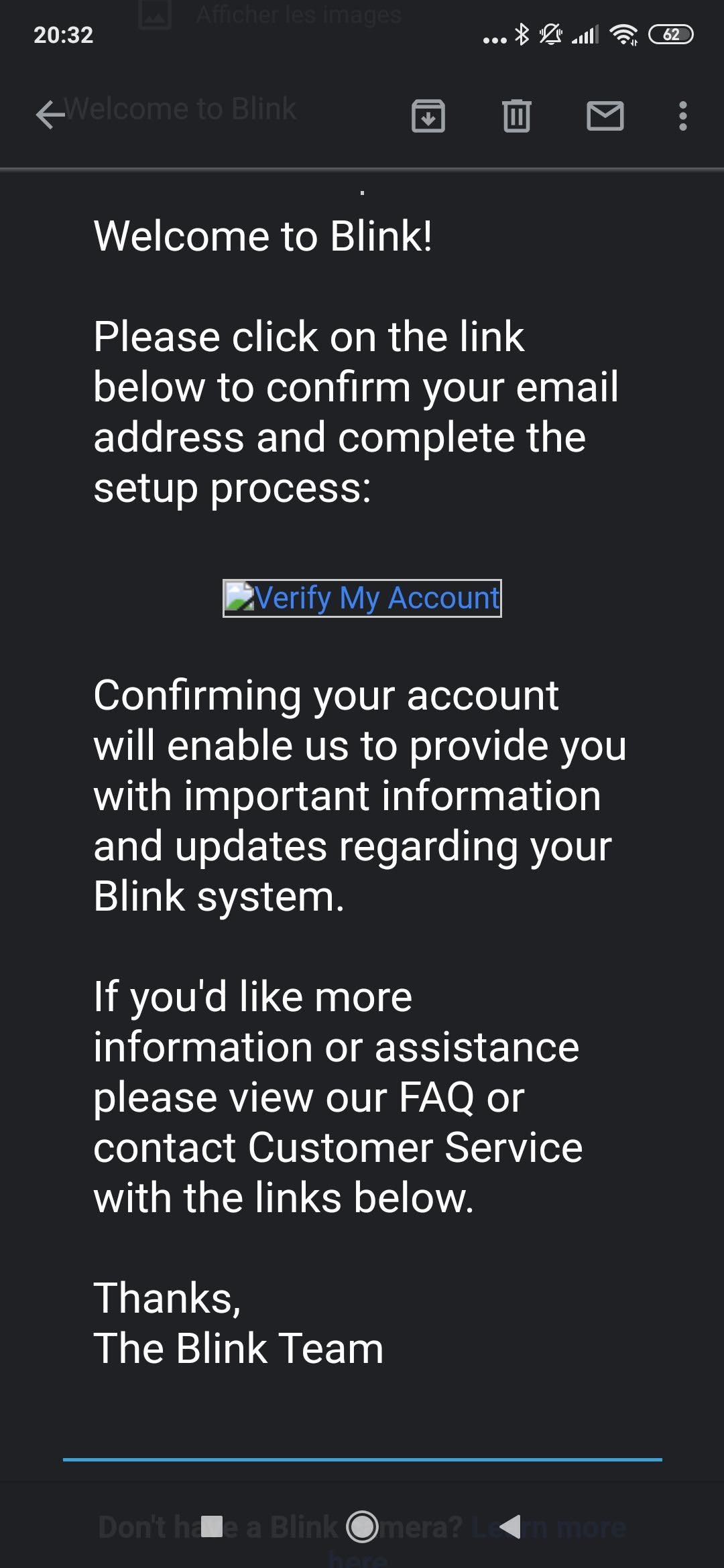Viewport: 724px width, 1568px height.
Task: Delete this email with the trash icon
Action: (x=516, y=116)
